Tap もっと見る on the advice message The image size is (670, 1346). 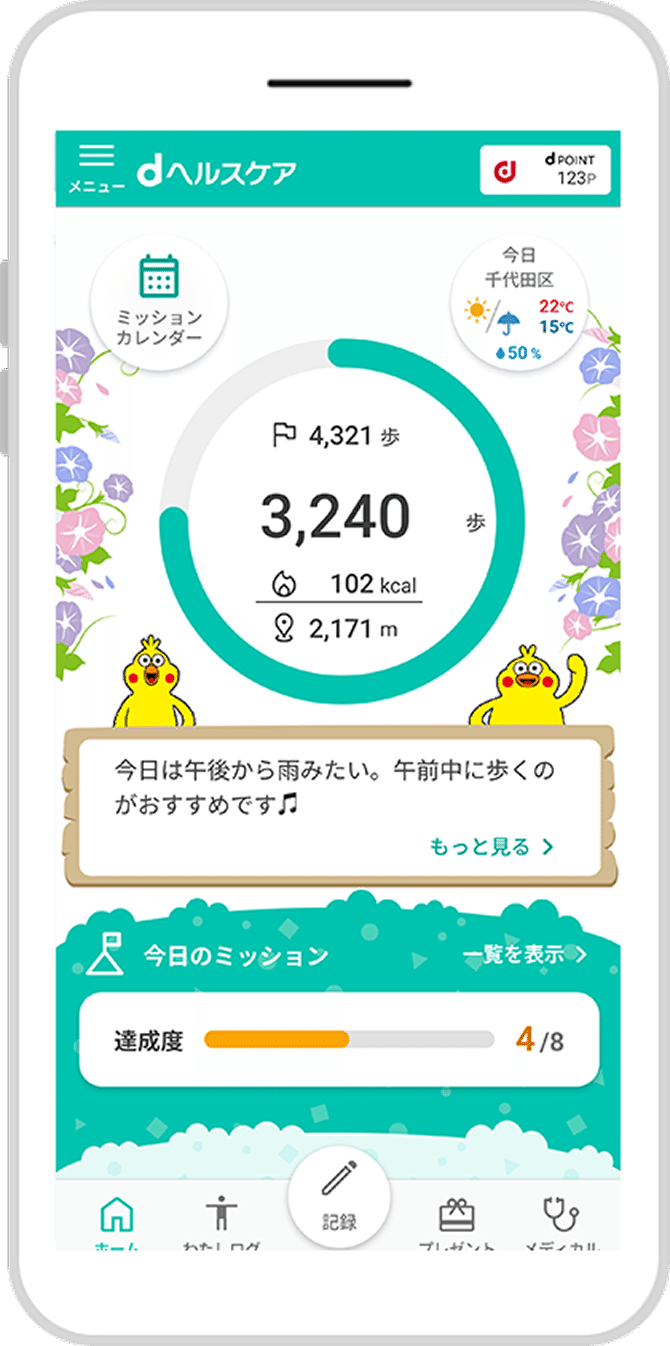491,847
